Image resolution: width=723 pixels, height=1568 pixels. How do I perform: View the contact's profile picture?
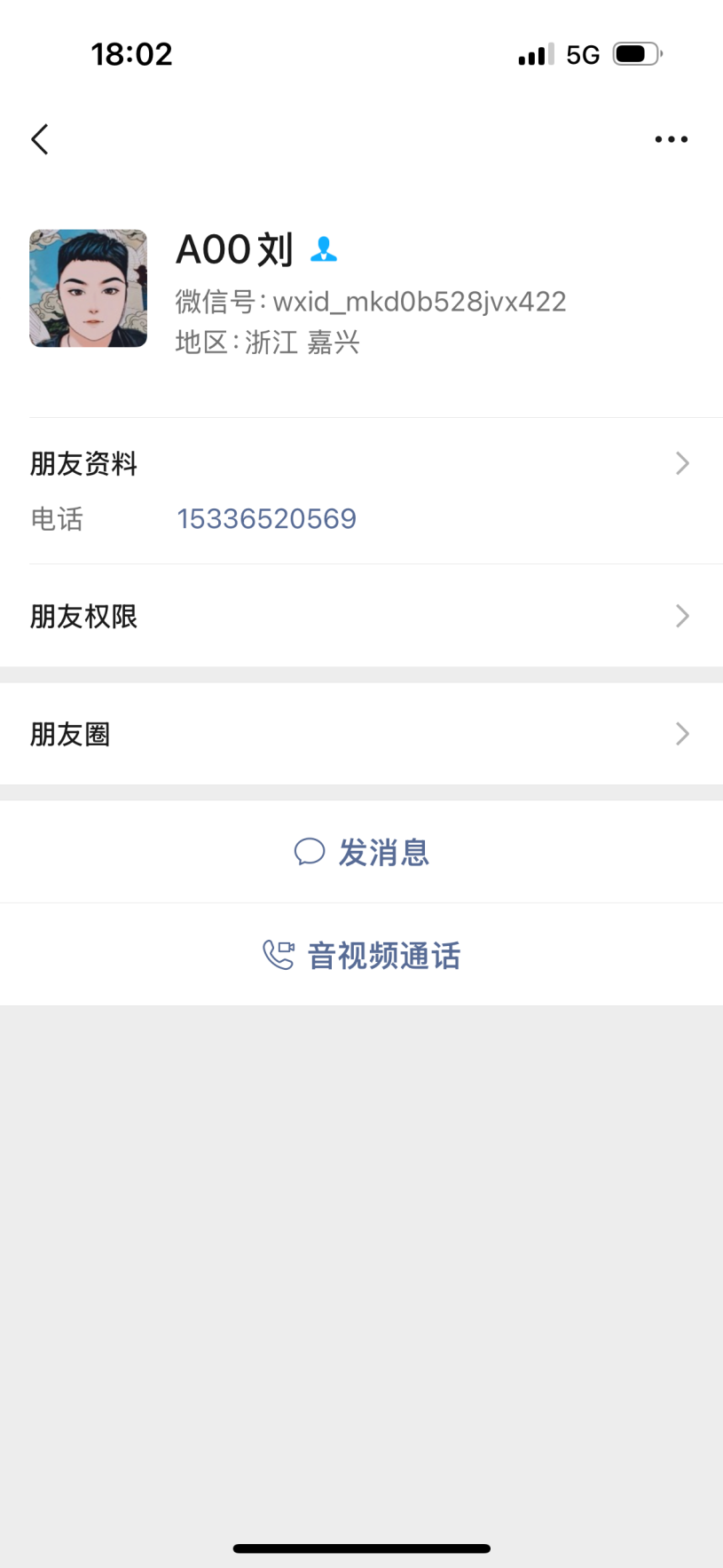pos(88,288)
